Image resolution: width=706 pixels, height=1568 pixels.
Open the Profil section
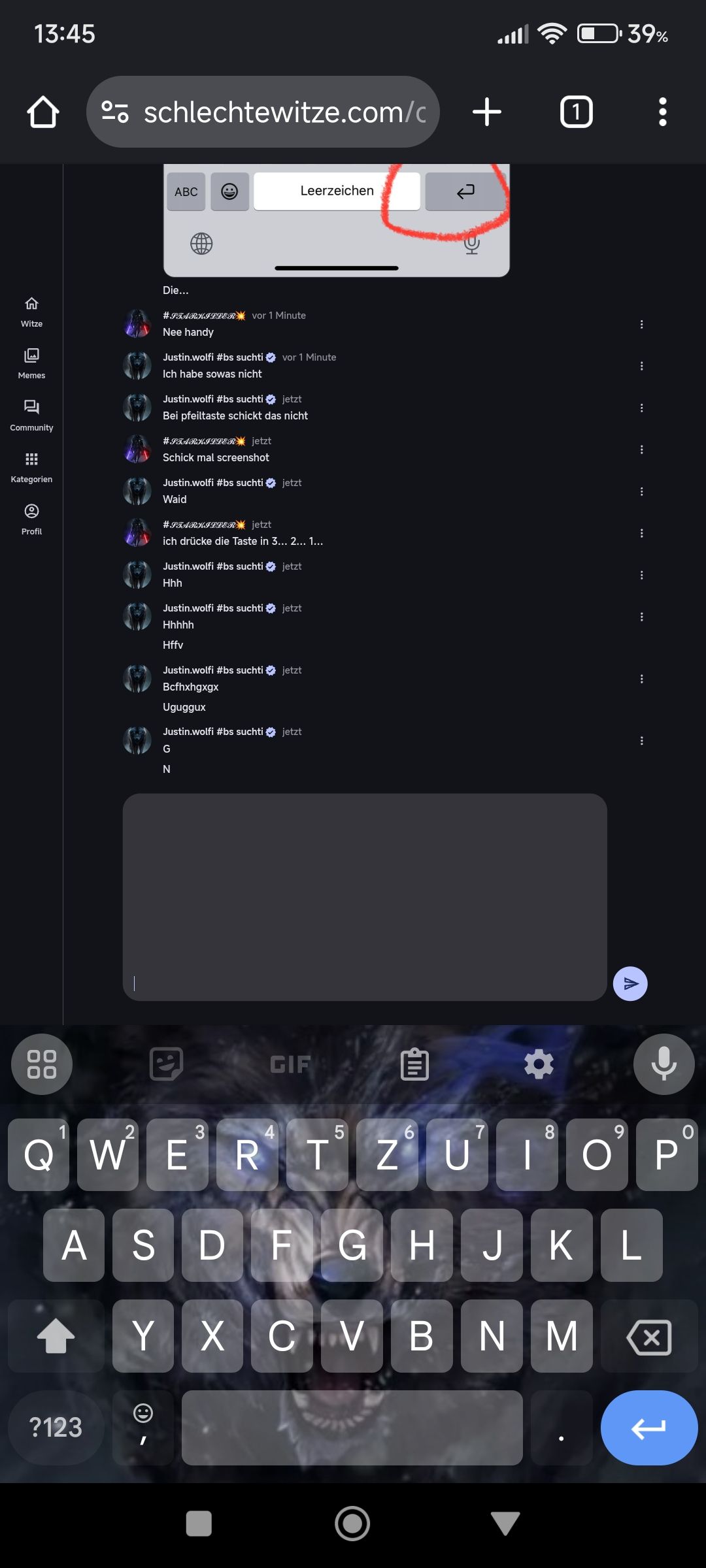pos(31,519)
